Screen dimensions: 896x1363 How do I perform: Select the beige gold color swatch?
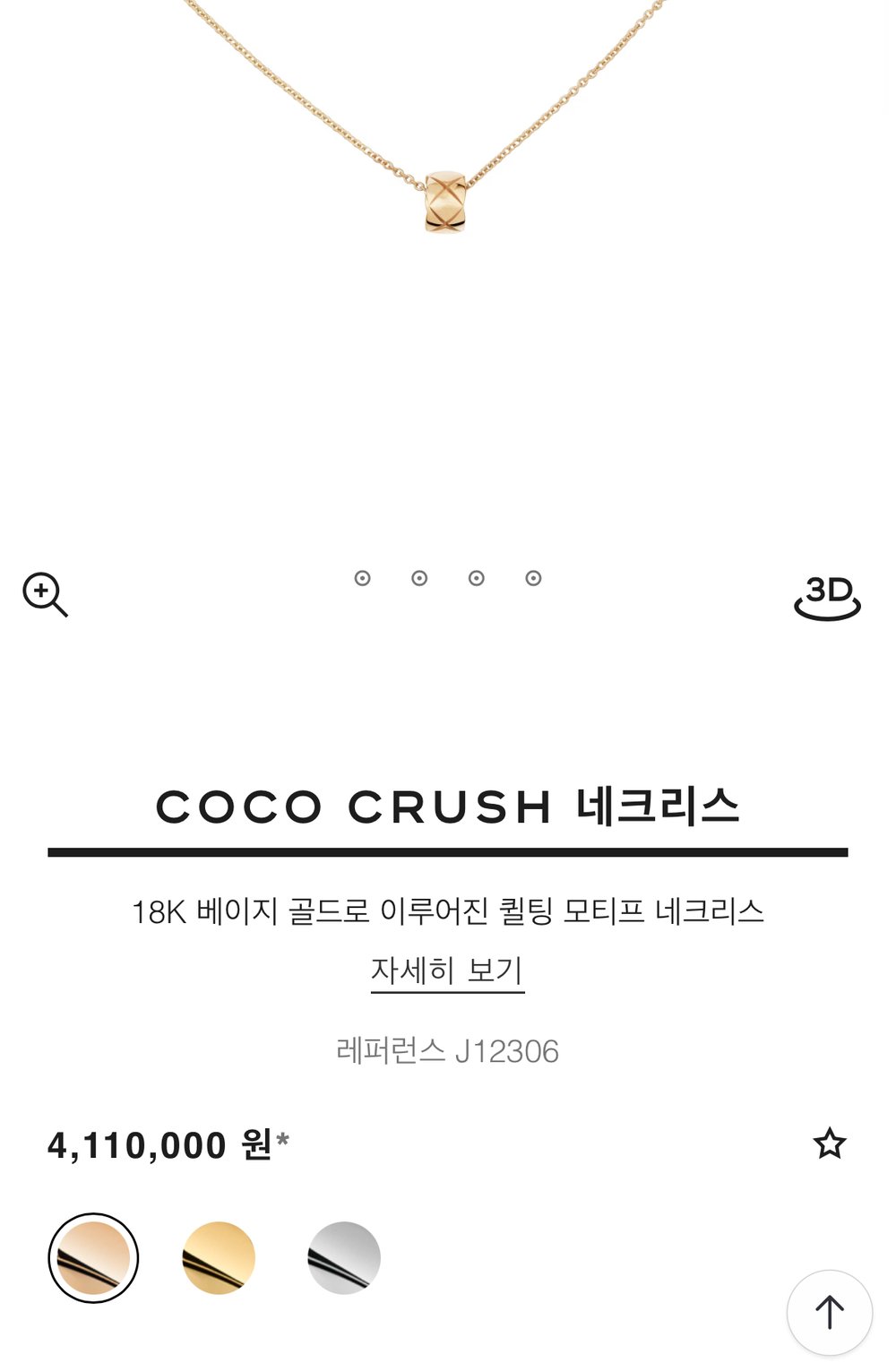93,1257
